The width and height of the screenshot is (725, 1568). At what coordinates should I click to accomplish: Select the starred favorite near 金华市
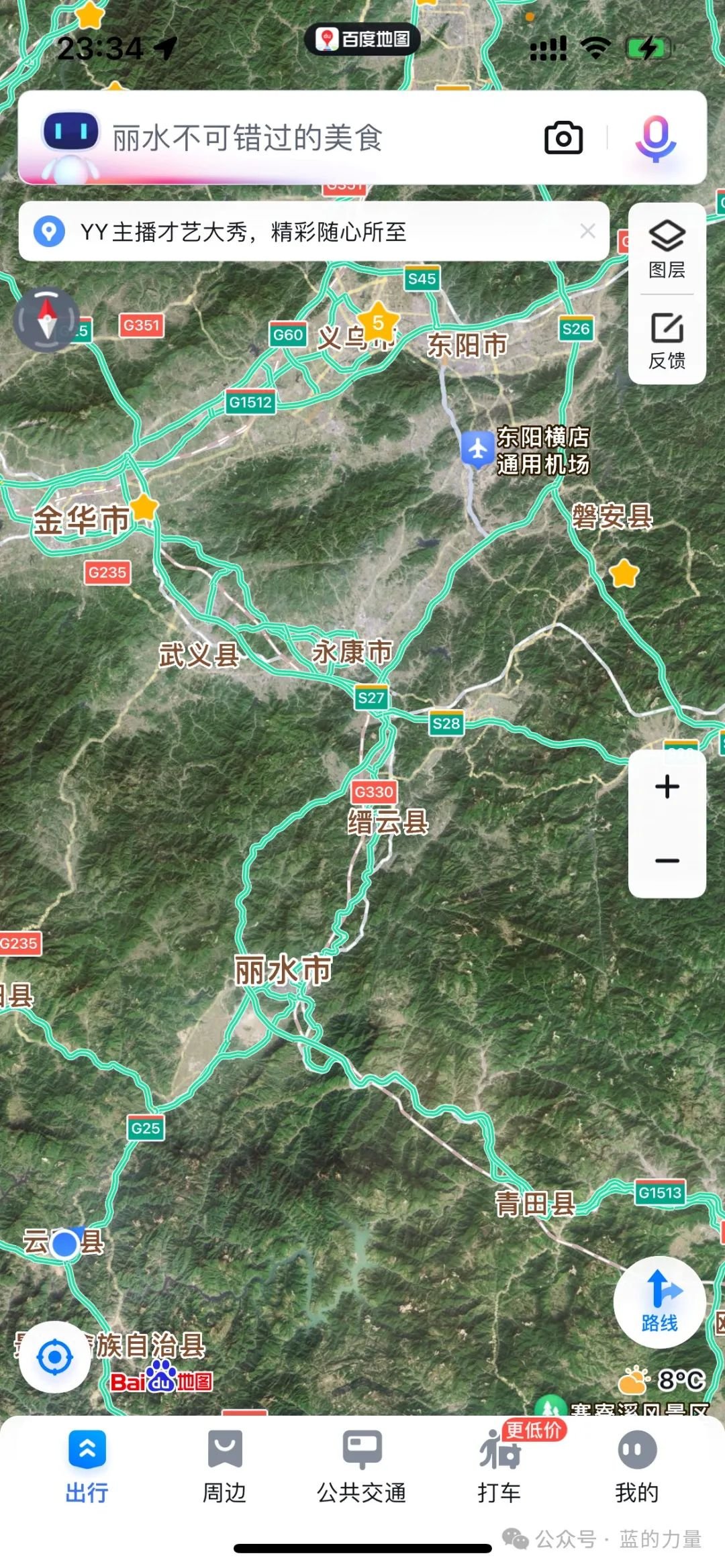144,507
